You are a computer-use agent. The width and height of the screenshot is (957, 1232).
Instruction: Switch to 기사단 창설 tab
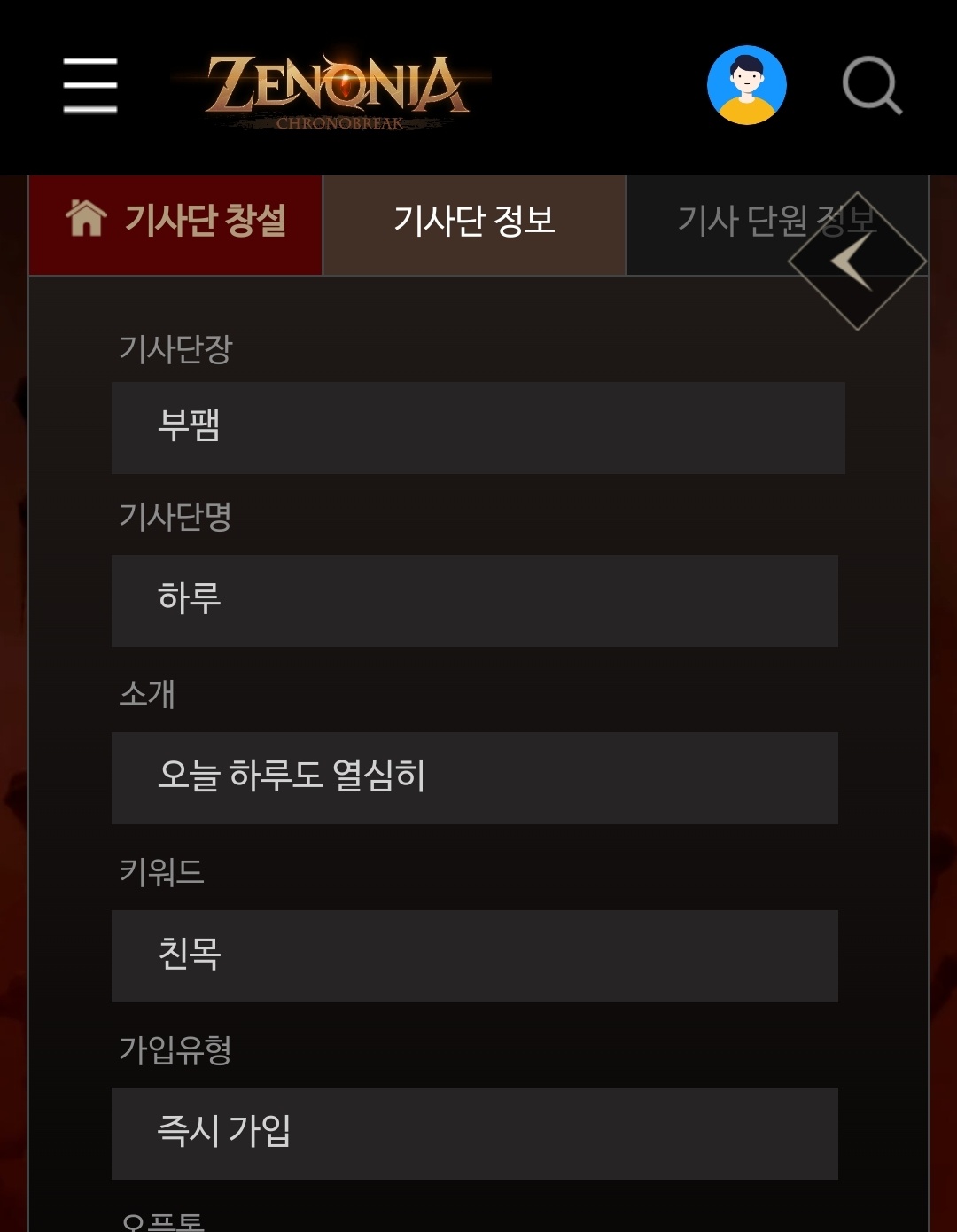tap(176, 222)
